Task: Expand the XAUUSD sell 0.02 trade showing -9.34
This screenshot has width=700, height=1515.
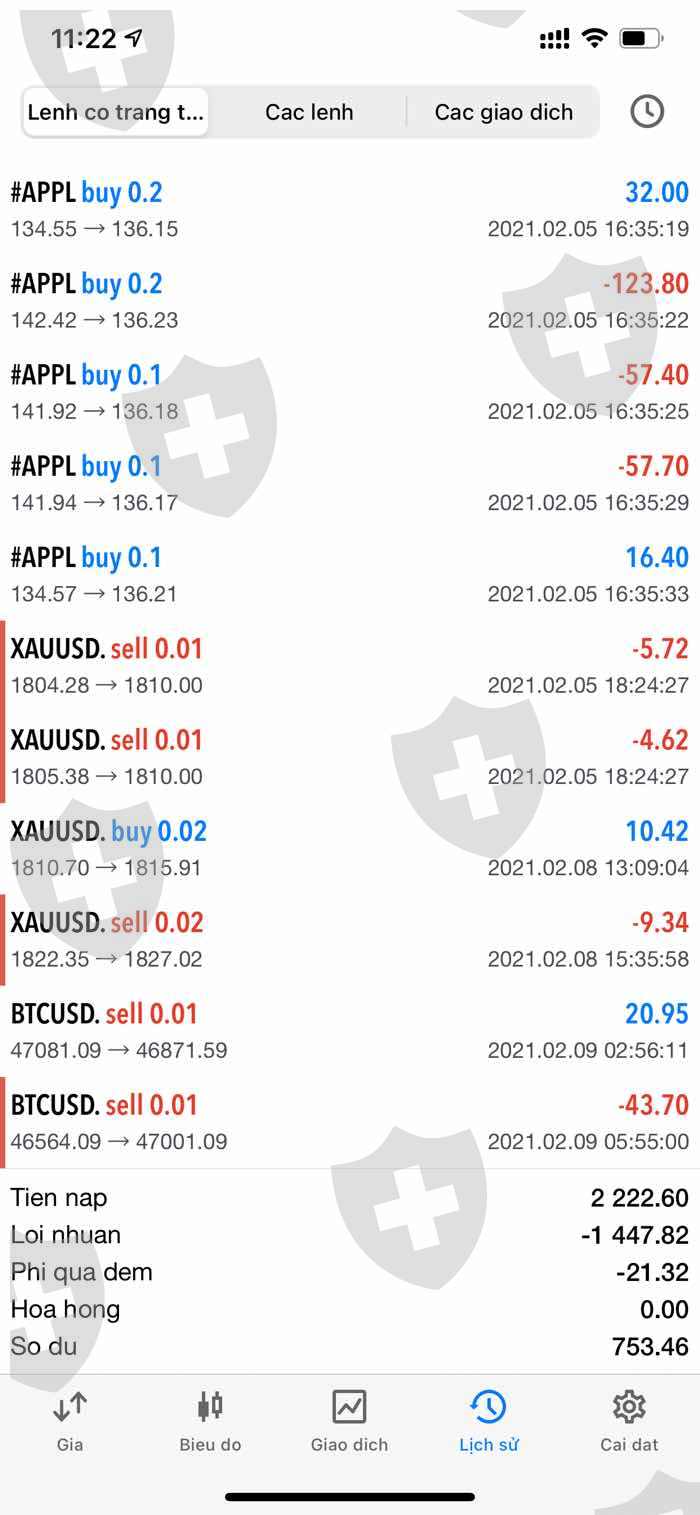Action: click(350, 940)
